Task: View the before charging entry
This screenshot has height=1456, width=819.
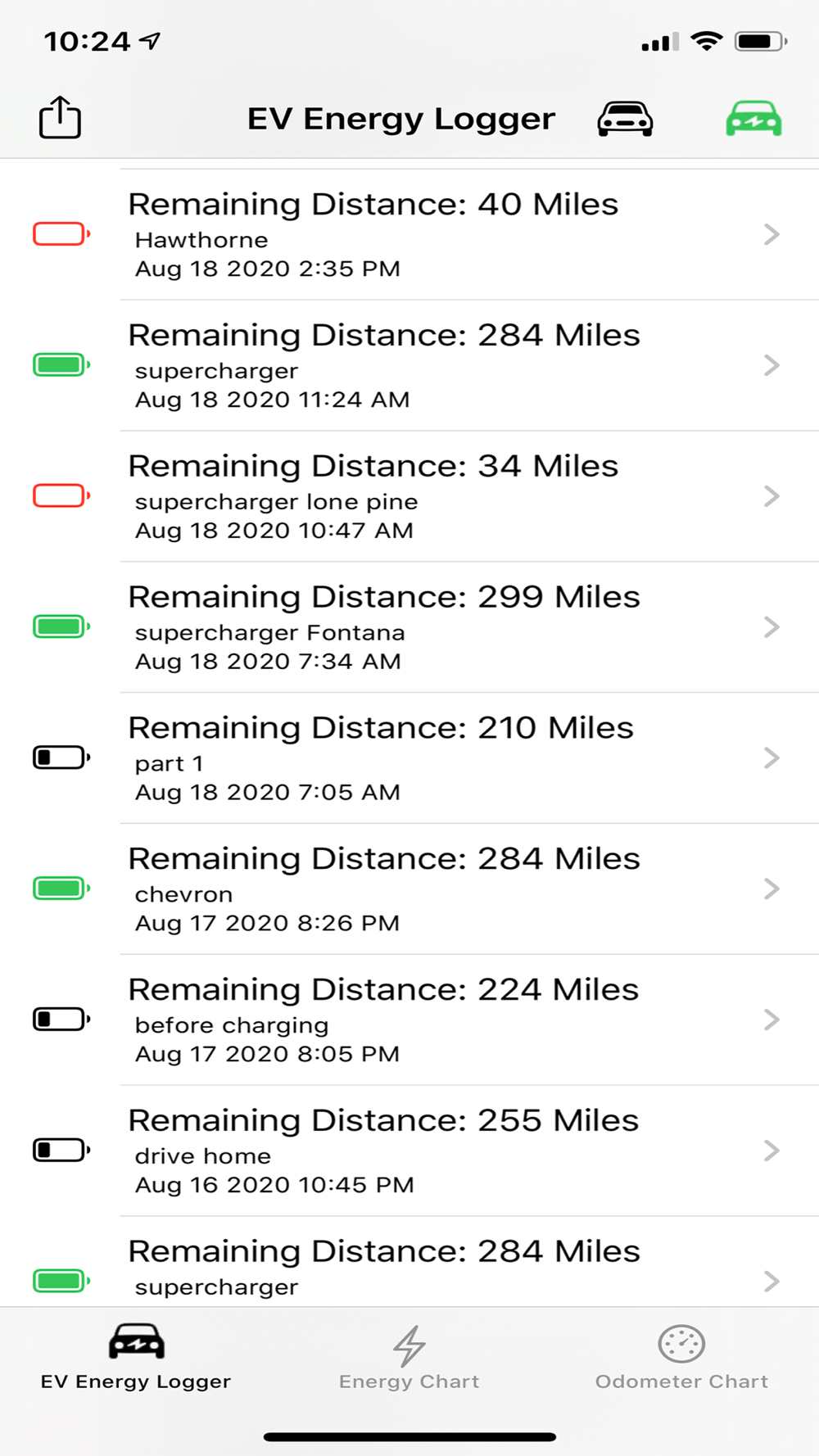Action: tap(409, 1021)
